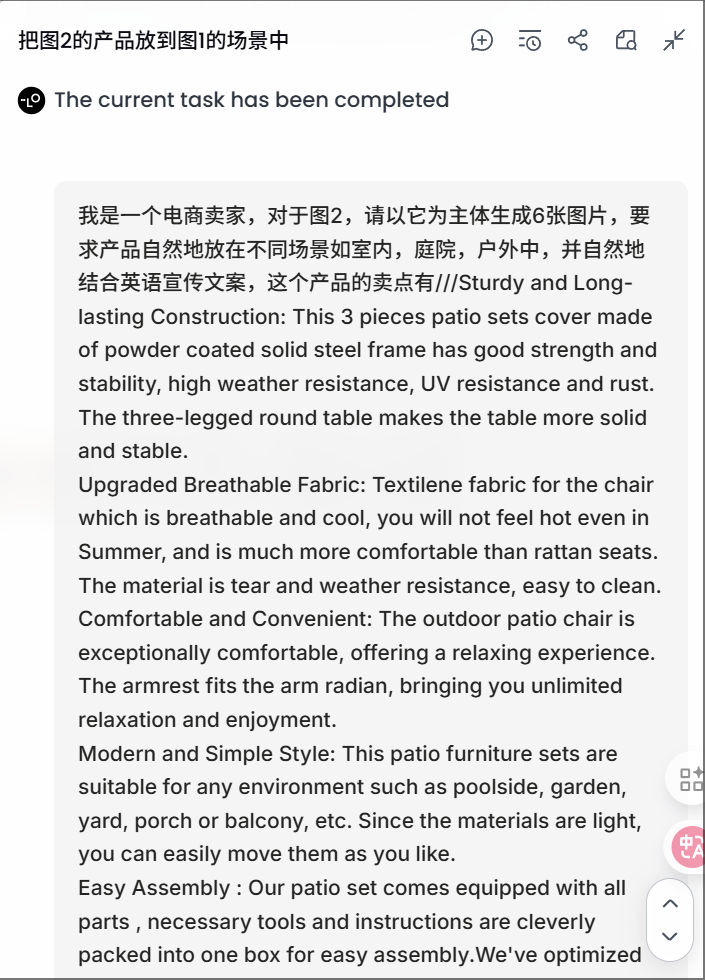
Task: Jump down with the down arrow
Action: pos(670,937)
